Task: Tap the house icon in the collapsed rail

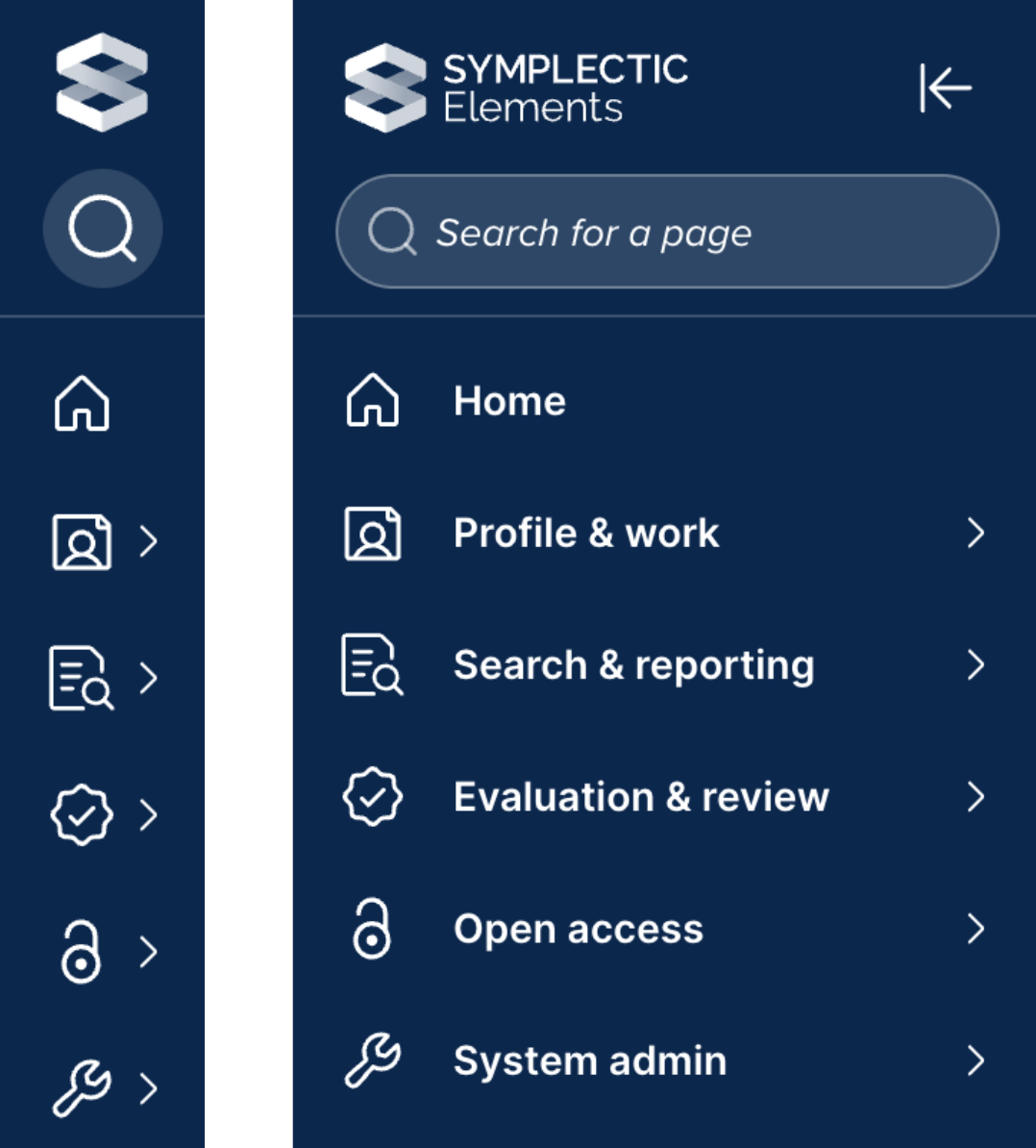Action: [83, 403]
